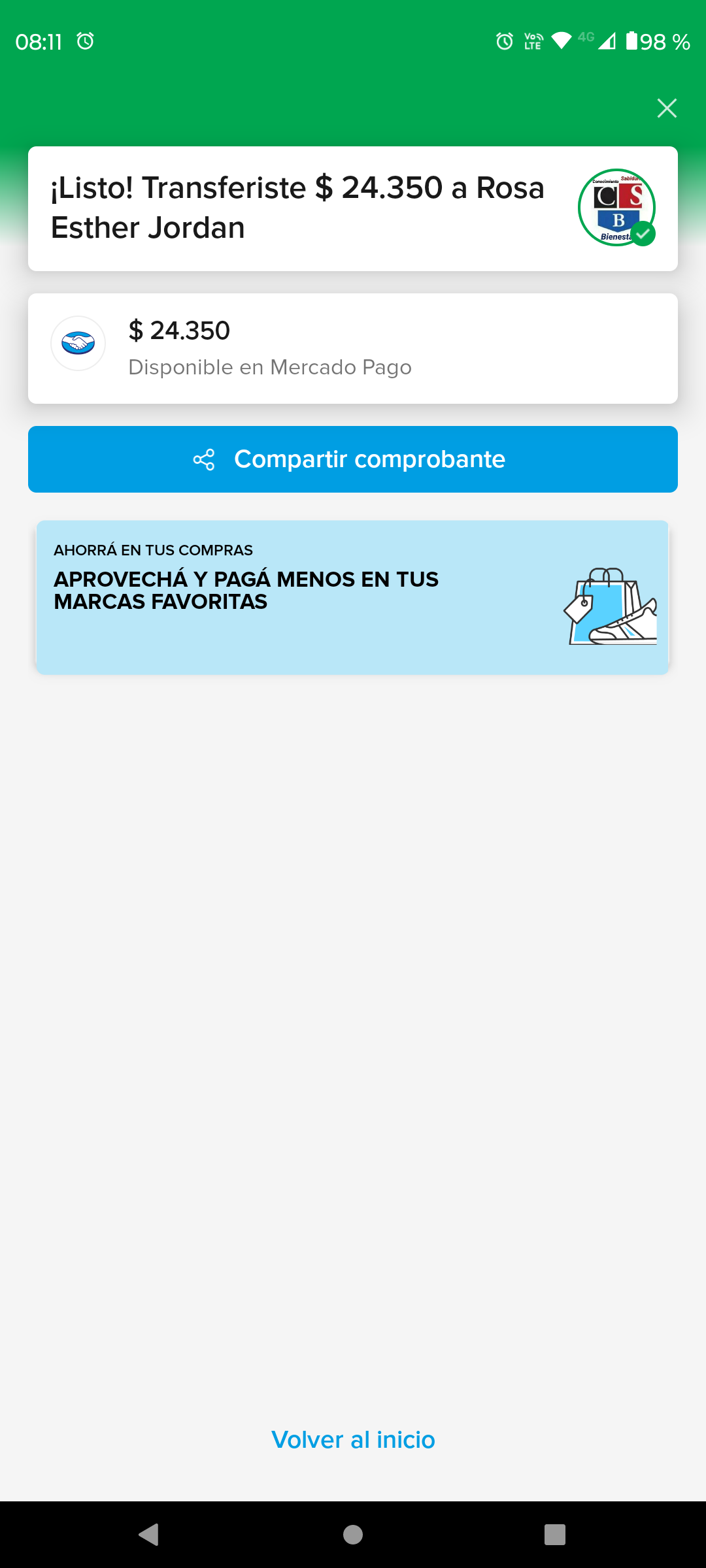Image resolution: width=706 pixels, height=1568 pixels.
Task: Go to the phone's home screen
Action: click(353, 1534)
